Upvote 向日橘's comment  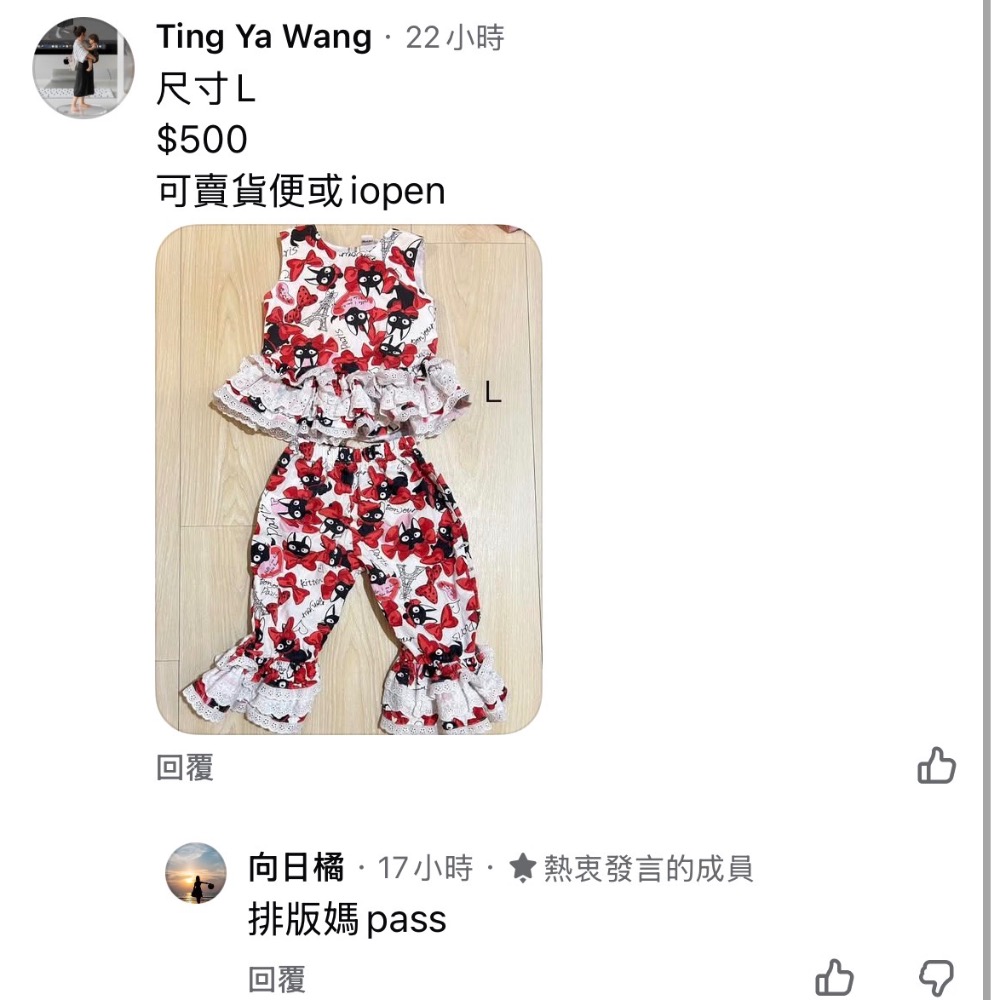coord(834,977)
